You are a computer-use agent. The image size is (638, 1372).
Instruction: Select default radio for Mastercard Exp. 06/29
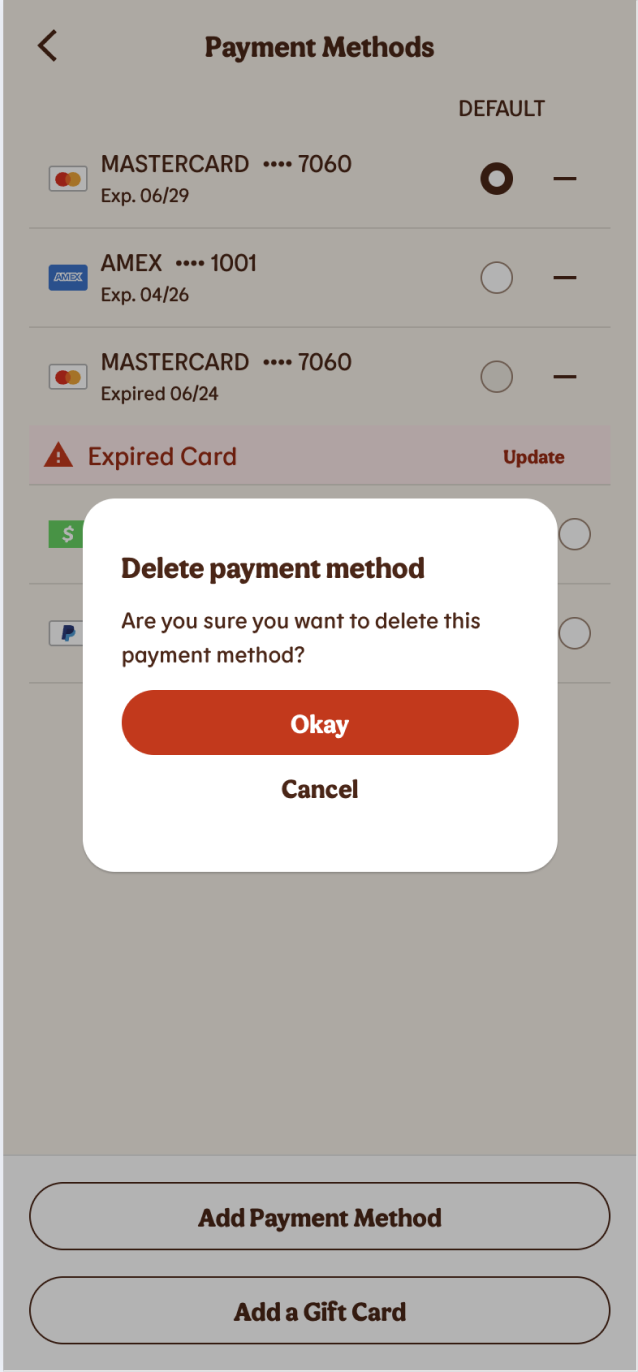pyautogui.click(x=497, y=179)
